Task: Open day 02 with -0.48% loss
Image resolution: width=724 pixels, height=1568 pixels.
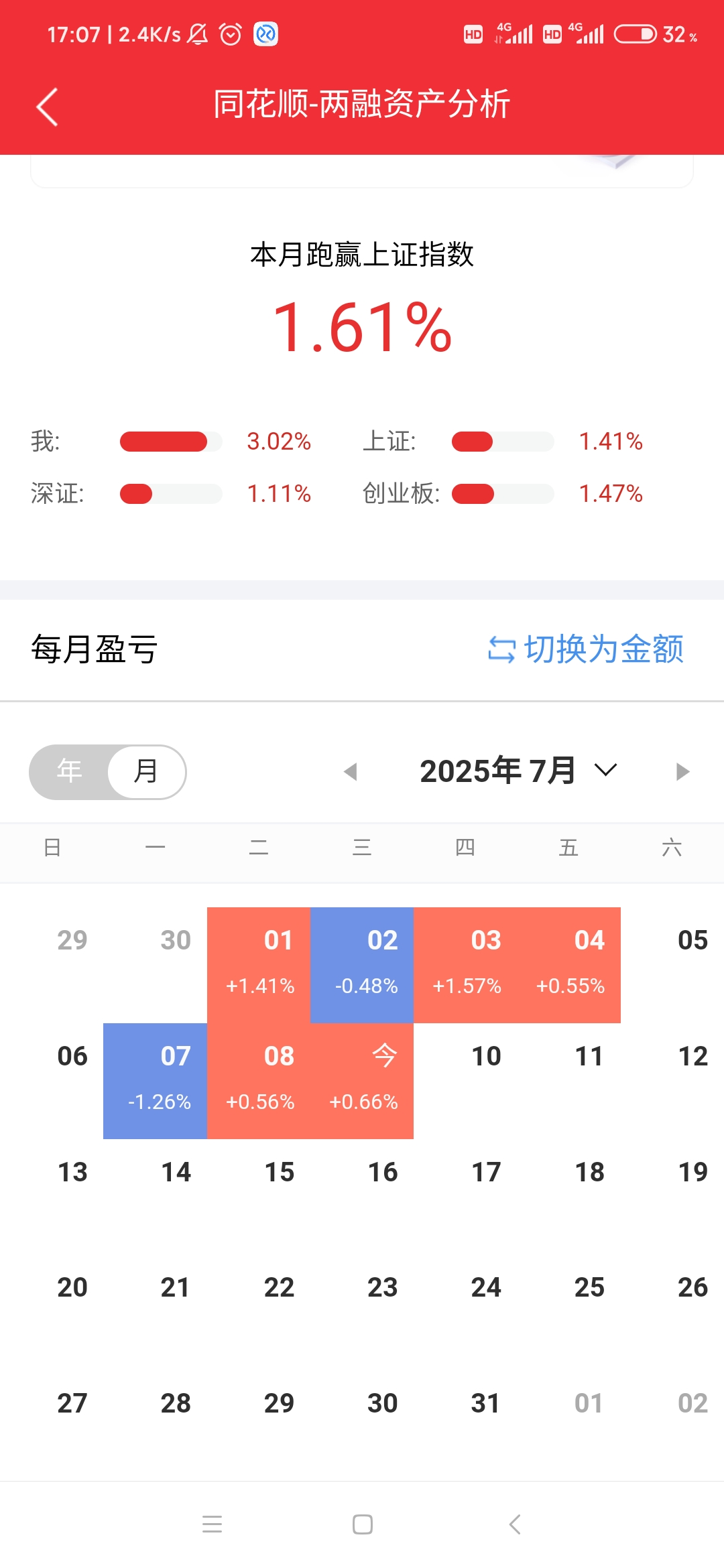Action: (362, 964)
